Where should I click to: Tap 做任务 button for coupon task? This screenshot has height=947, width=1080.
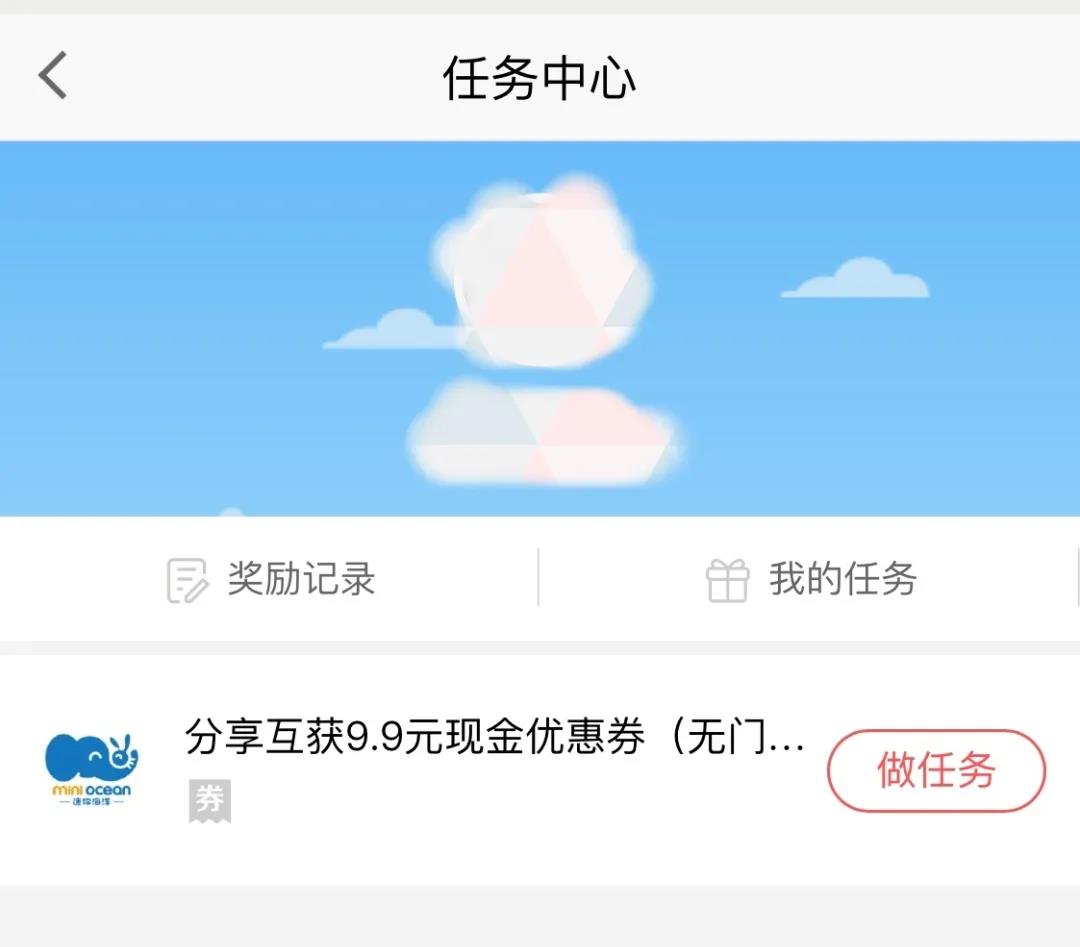pyautogui.click(x=935, y=771)
